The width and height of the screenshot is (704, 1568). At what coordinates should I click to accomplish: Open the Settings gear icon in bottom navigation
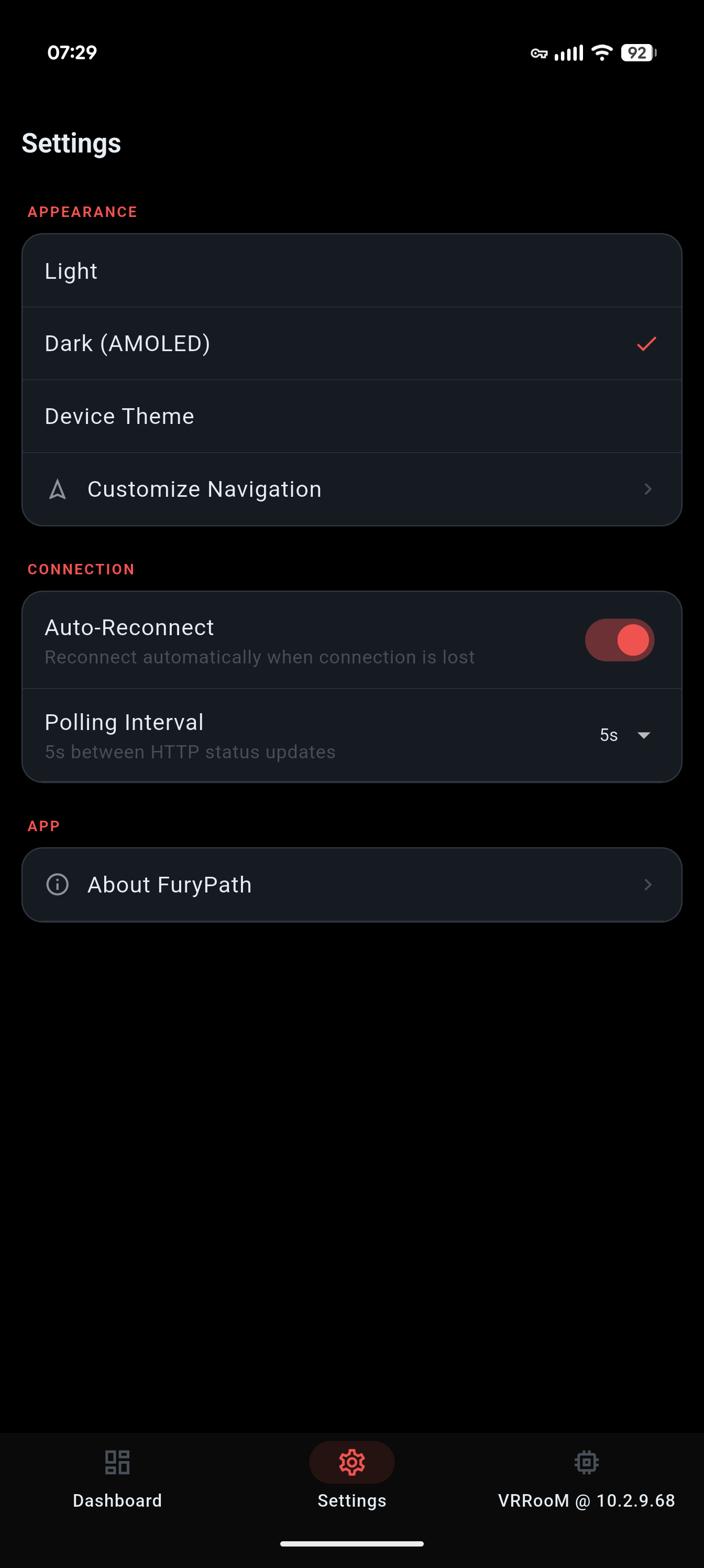coord(351,1462)
